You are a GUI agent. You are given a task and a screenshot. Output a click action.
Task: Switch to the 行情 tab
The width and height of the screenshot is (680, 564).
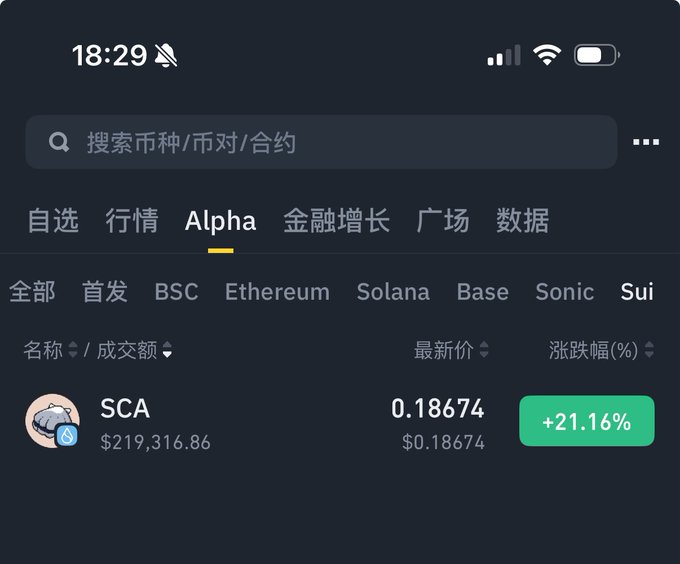tap(132, 221)
